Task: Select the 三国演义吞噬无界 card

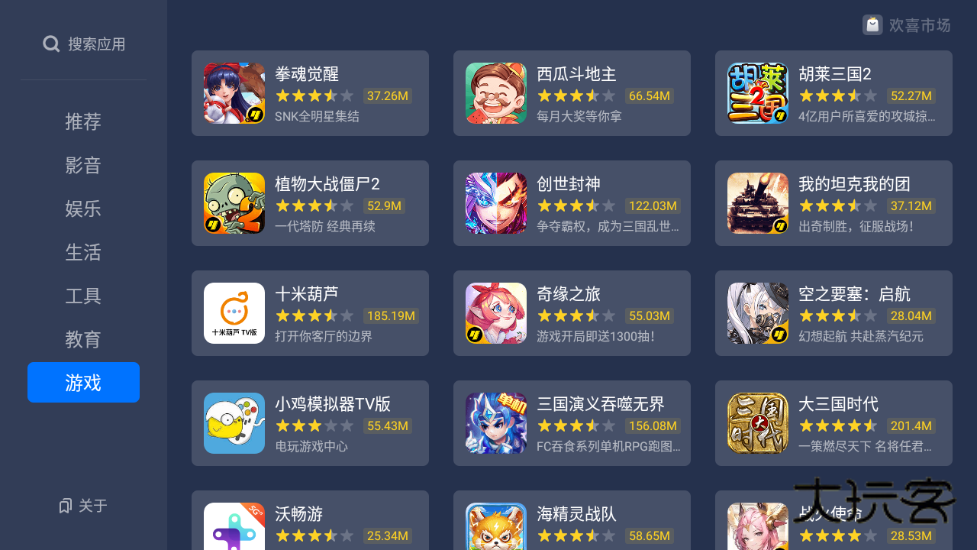Action: (571, 423)
